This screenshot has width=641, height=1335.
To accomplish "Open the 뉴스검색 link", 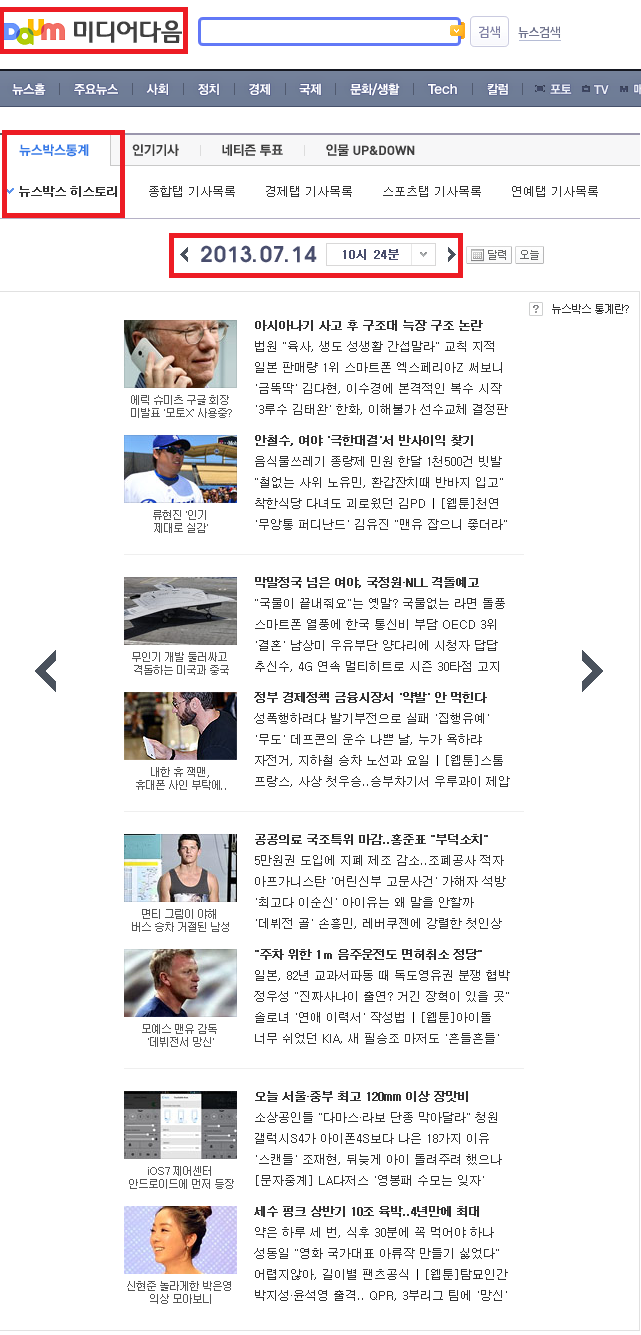I will (x=539, y=33).
